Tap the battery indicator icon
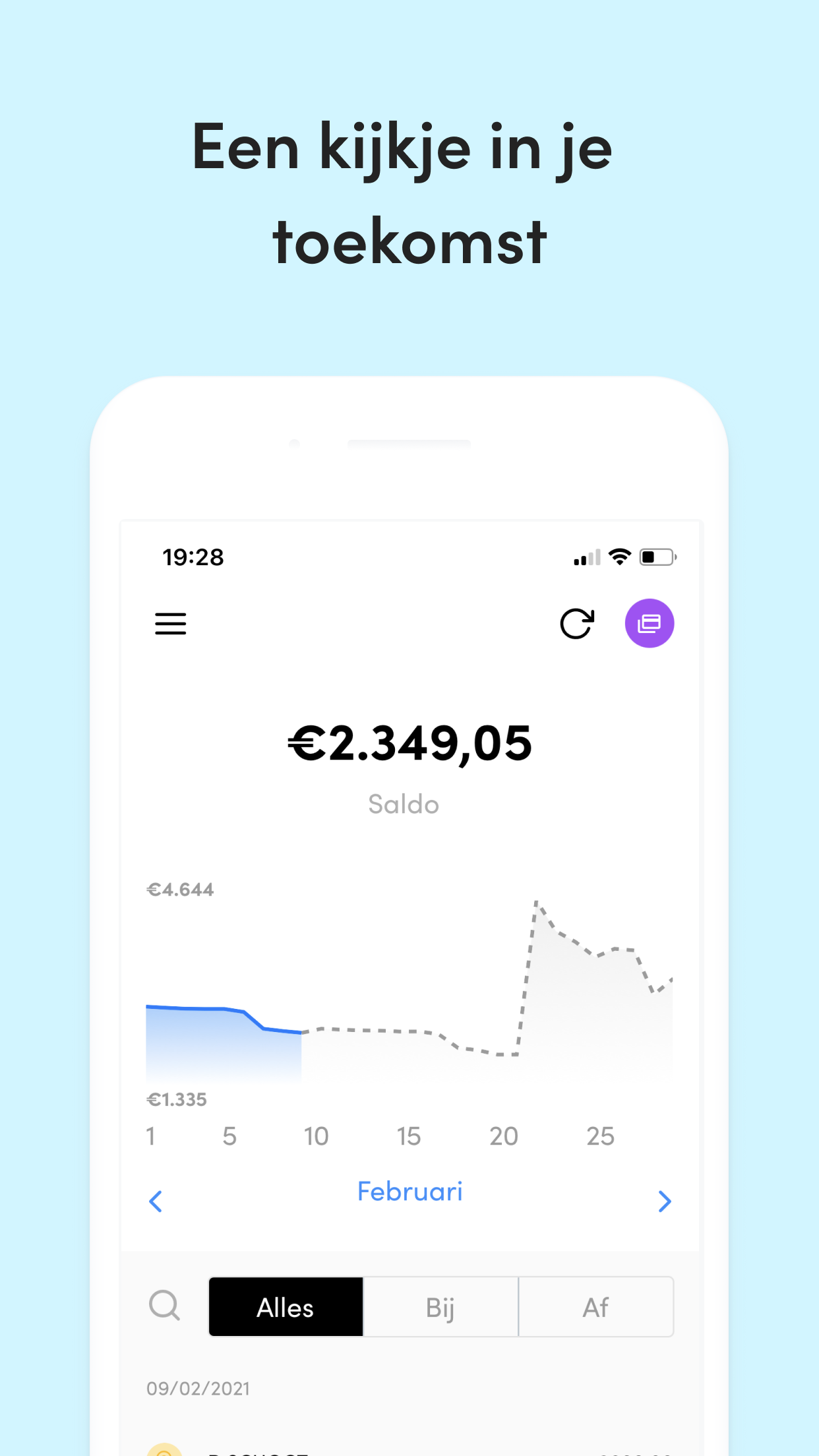 (x=657, y=556)
